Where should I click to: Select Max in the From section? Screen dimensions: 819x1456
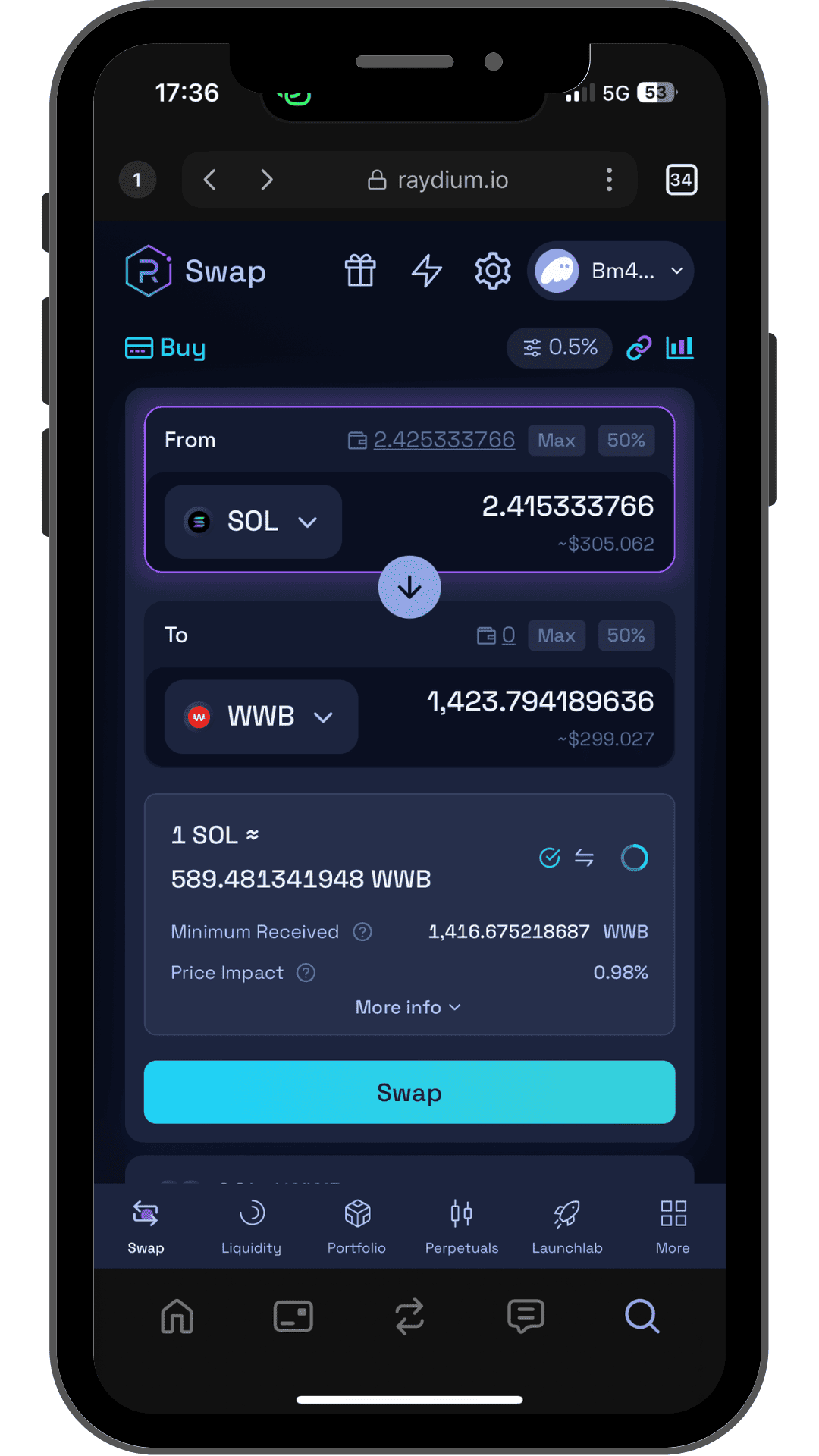[556, 441]
